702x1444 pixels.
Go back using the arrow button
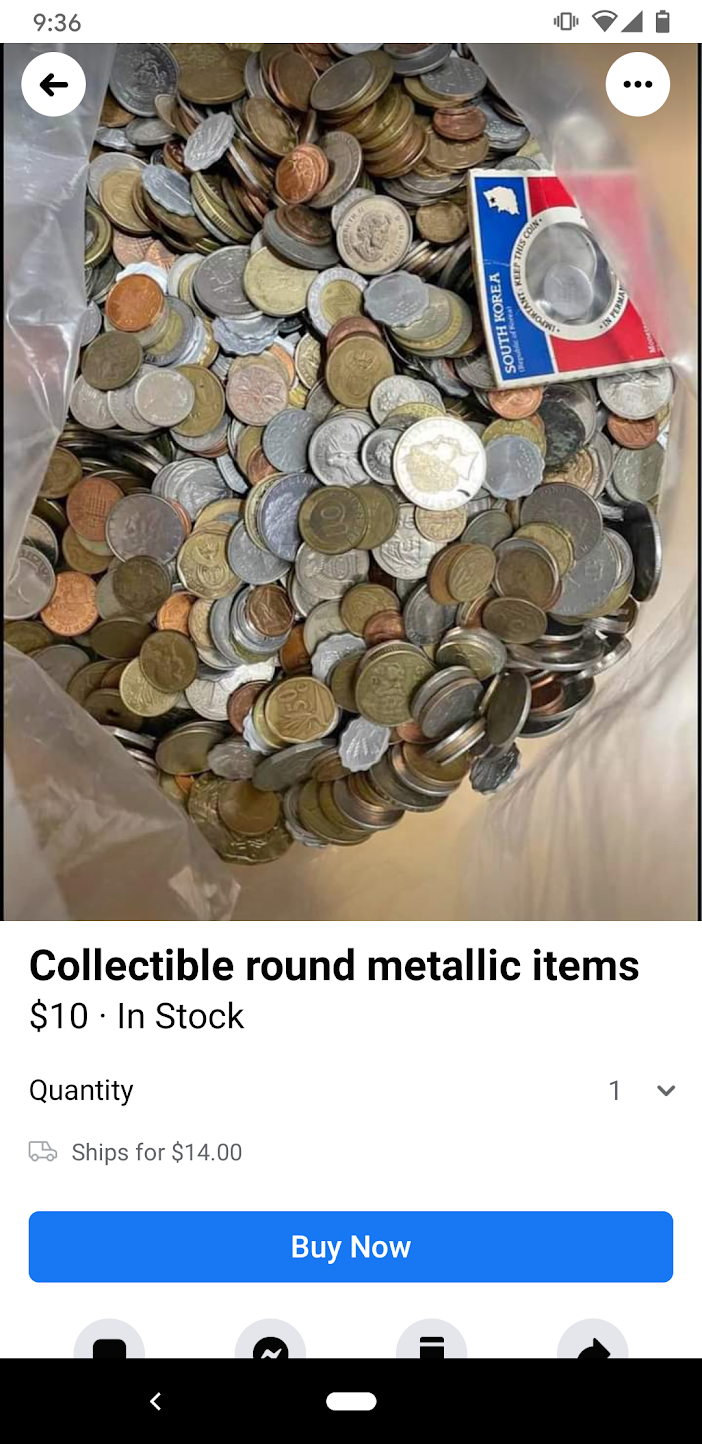tap(54, 85)
